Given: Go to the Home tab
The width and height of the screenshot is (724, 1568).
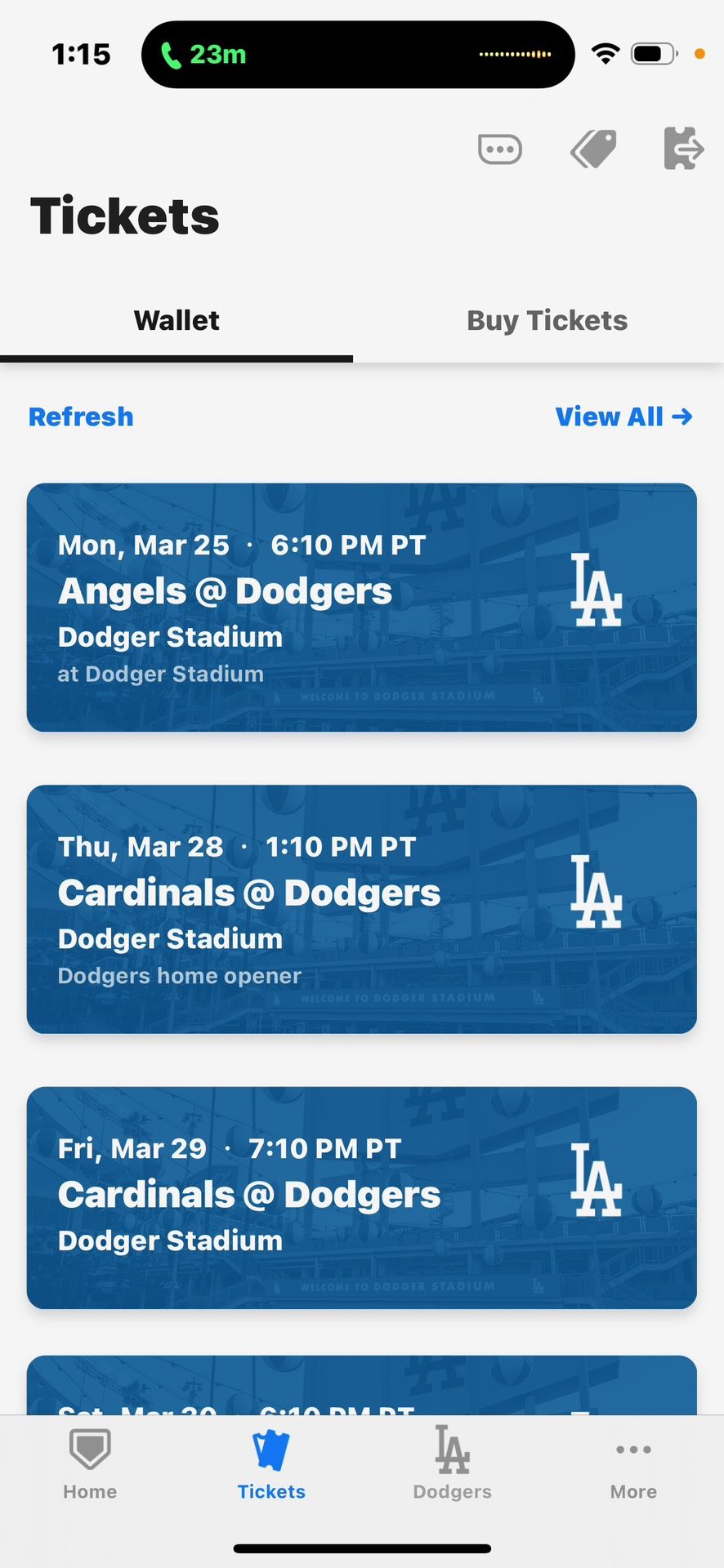Looking at the screenshot, I should [x=90, y=1465].
